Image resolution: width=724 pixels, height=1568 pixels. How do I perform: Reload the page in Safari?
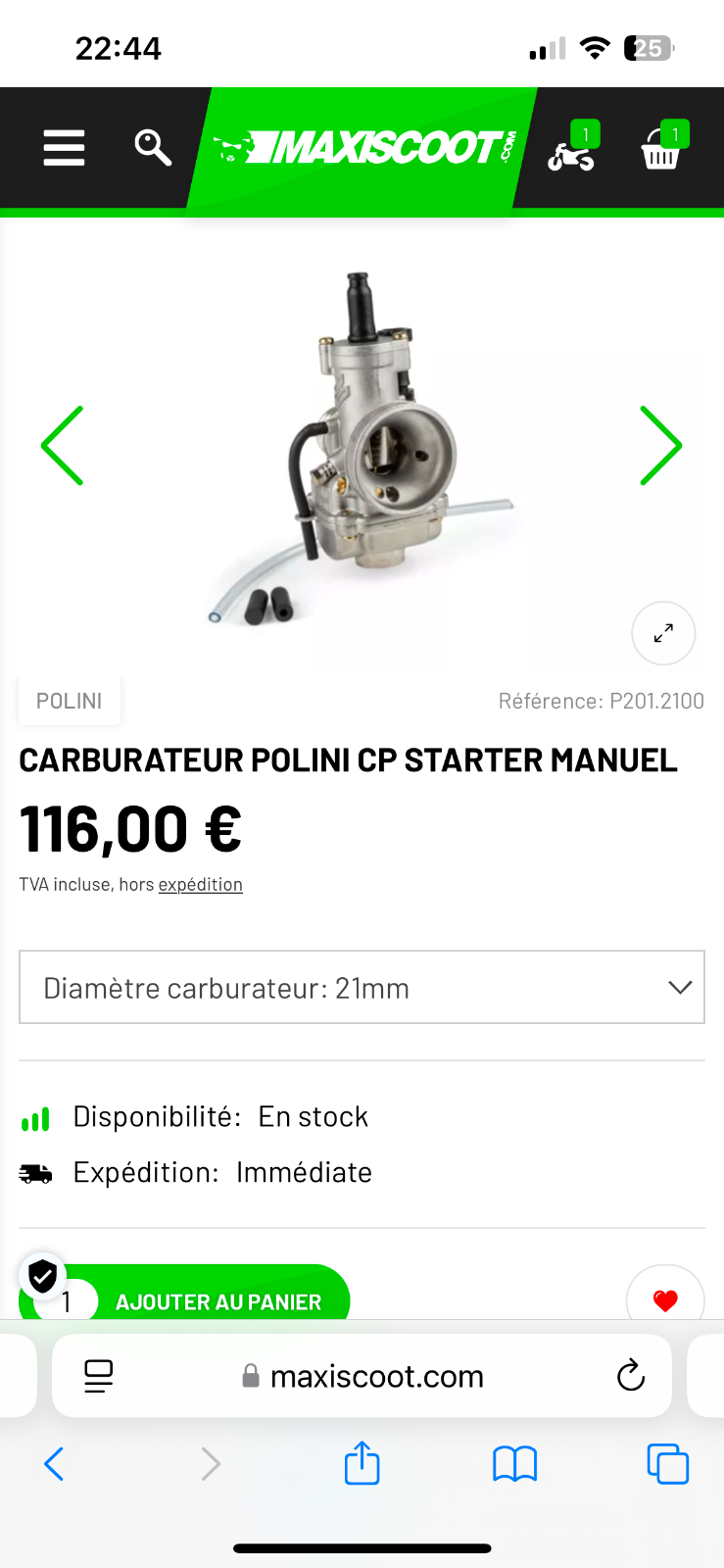[631, 1376]
